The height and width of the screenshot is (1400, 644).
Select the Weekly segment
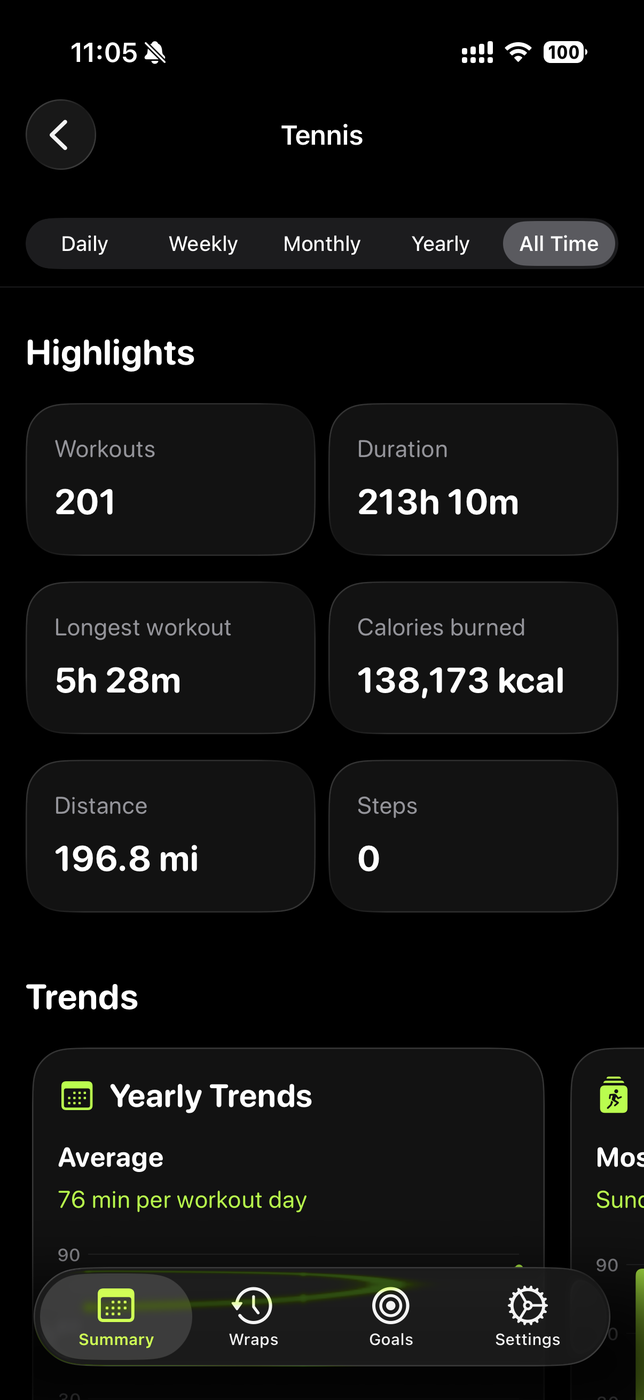(x=203, y=244)
